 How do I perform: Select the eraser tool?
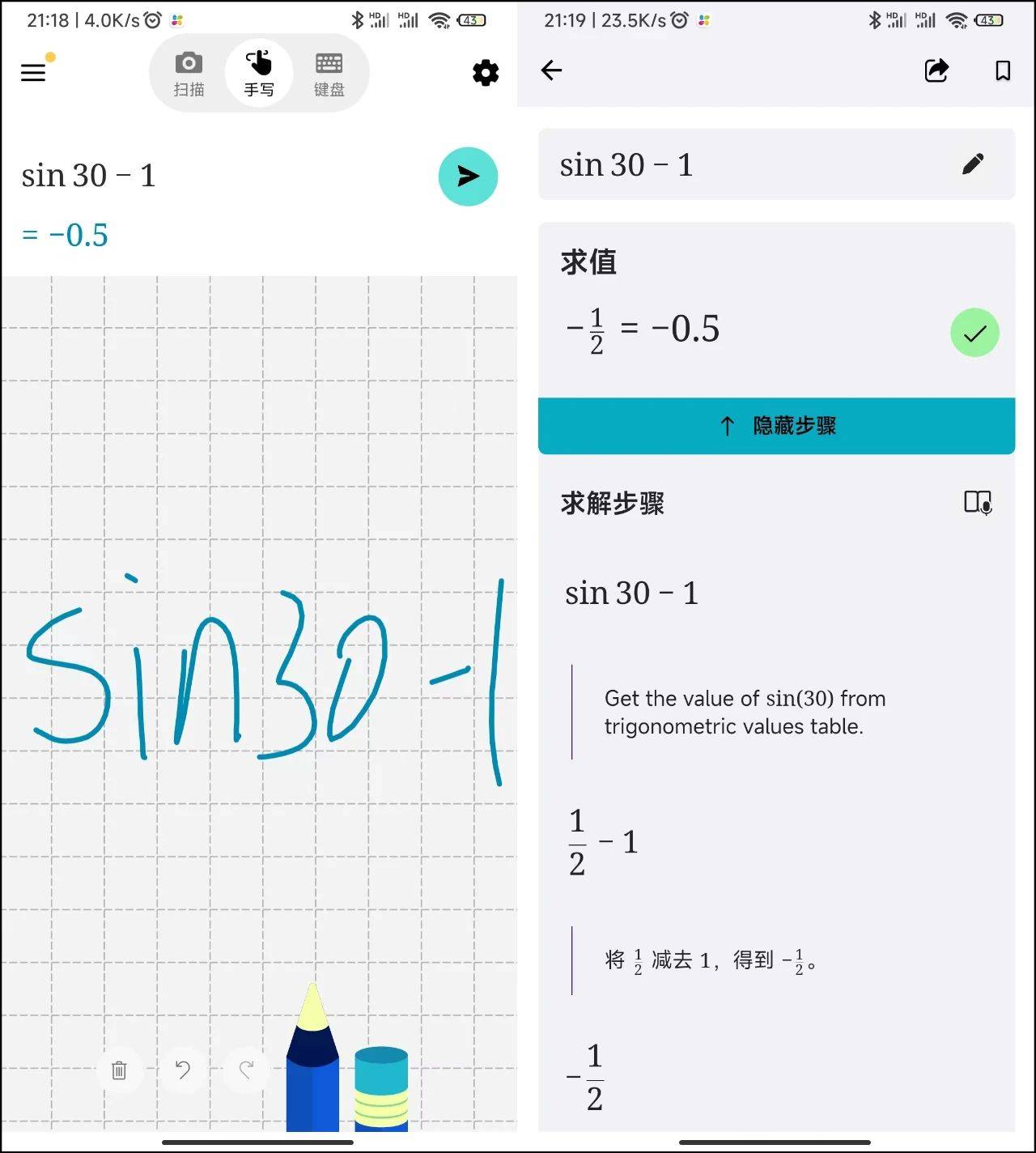381,1088
